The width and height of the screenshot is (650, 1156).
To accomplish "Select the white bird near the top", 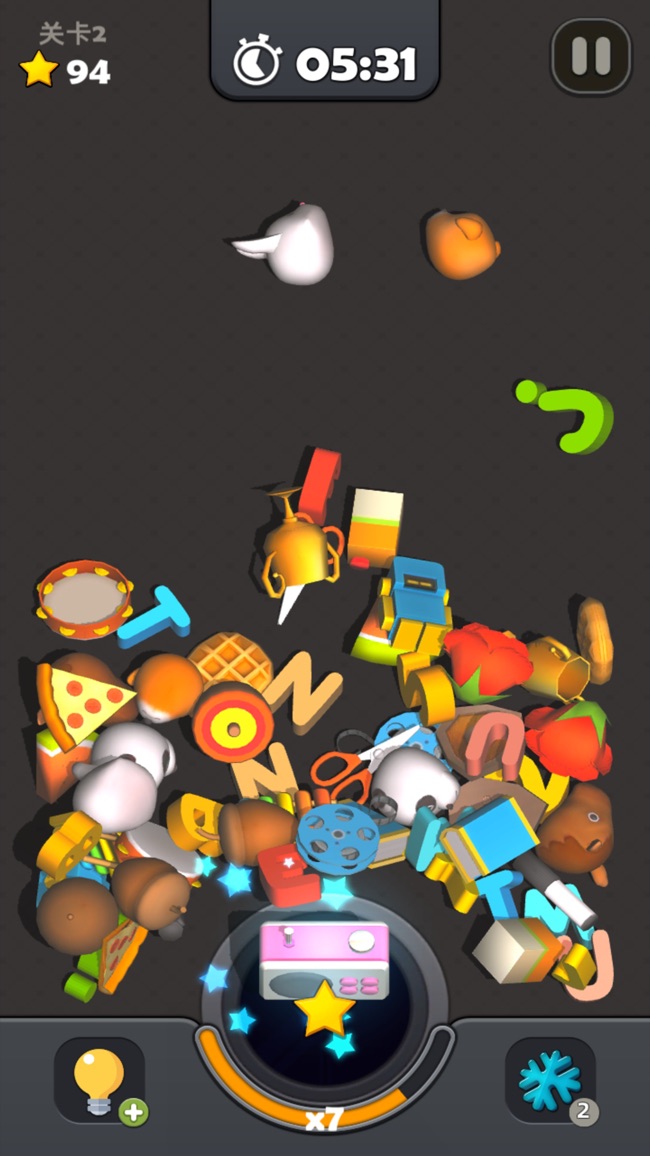I will click(295, 243).
